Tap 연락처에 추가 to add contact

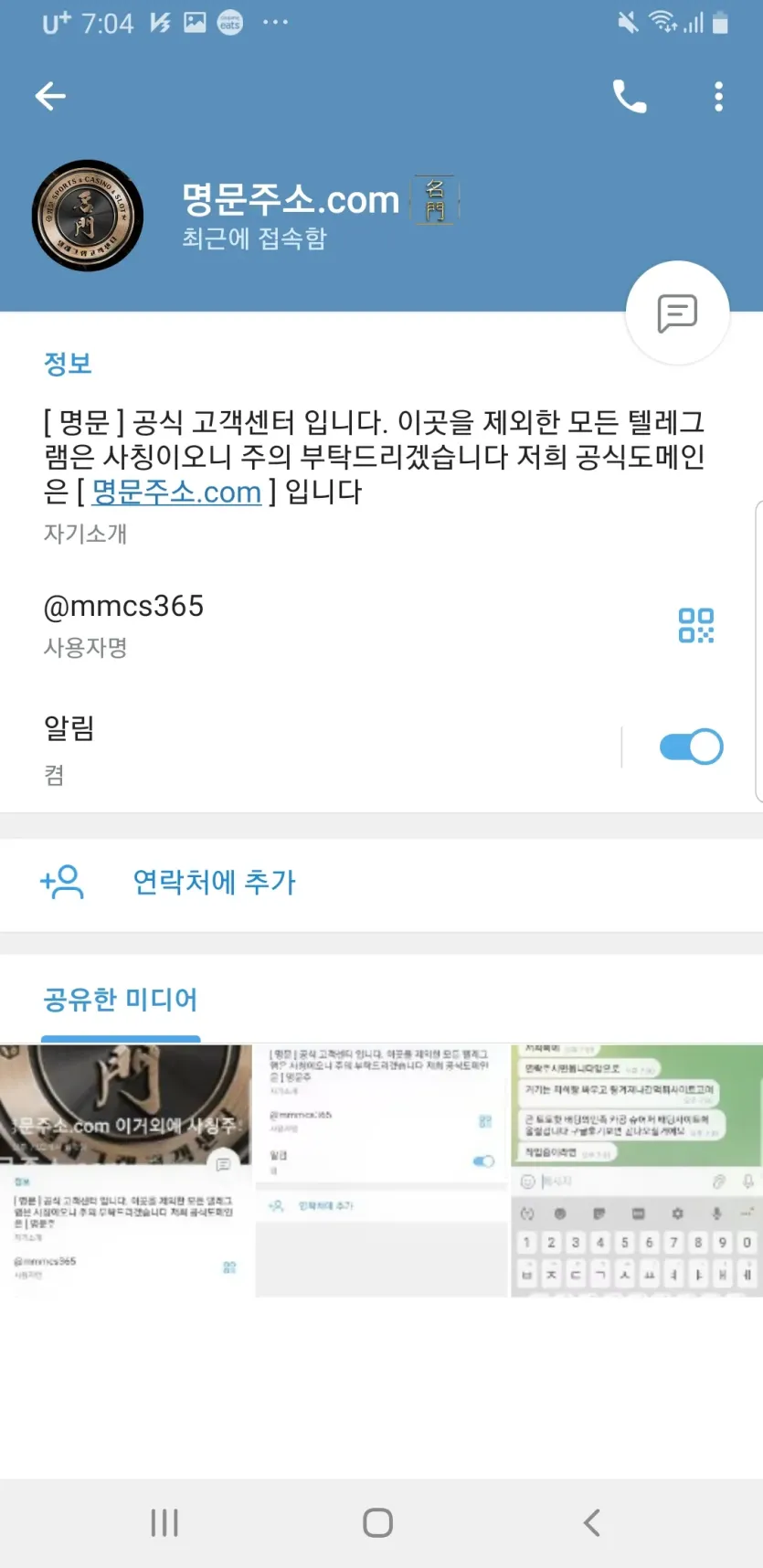pyautogui.click(x=381, y=883)
